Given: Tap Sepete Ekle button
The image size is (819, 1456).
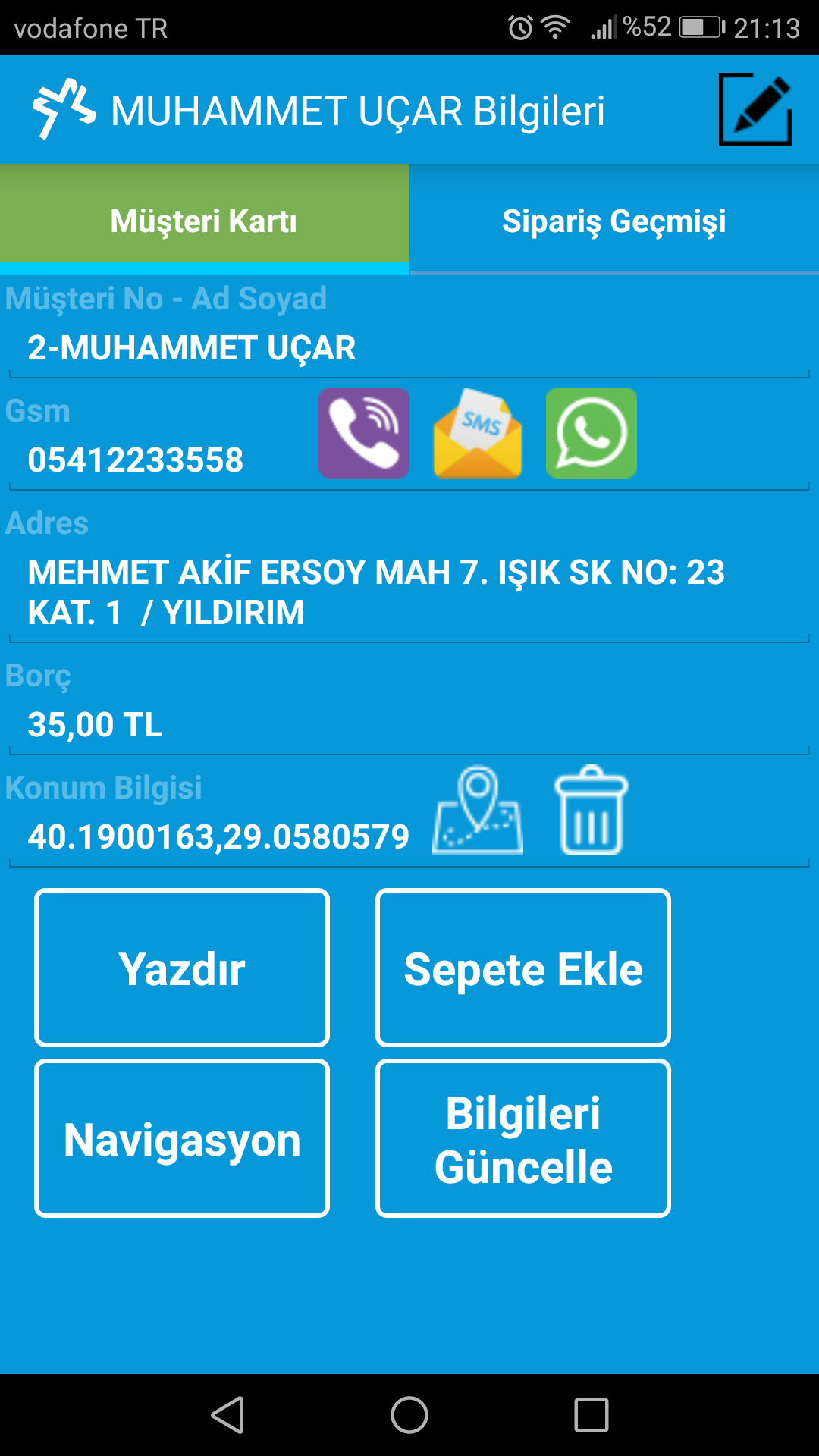Looking at the screenshot, I should click(523, 968).
